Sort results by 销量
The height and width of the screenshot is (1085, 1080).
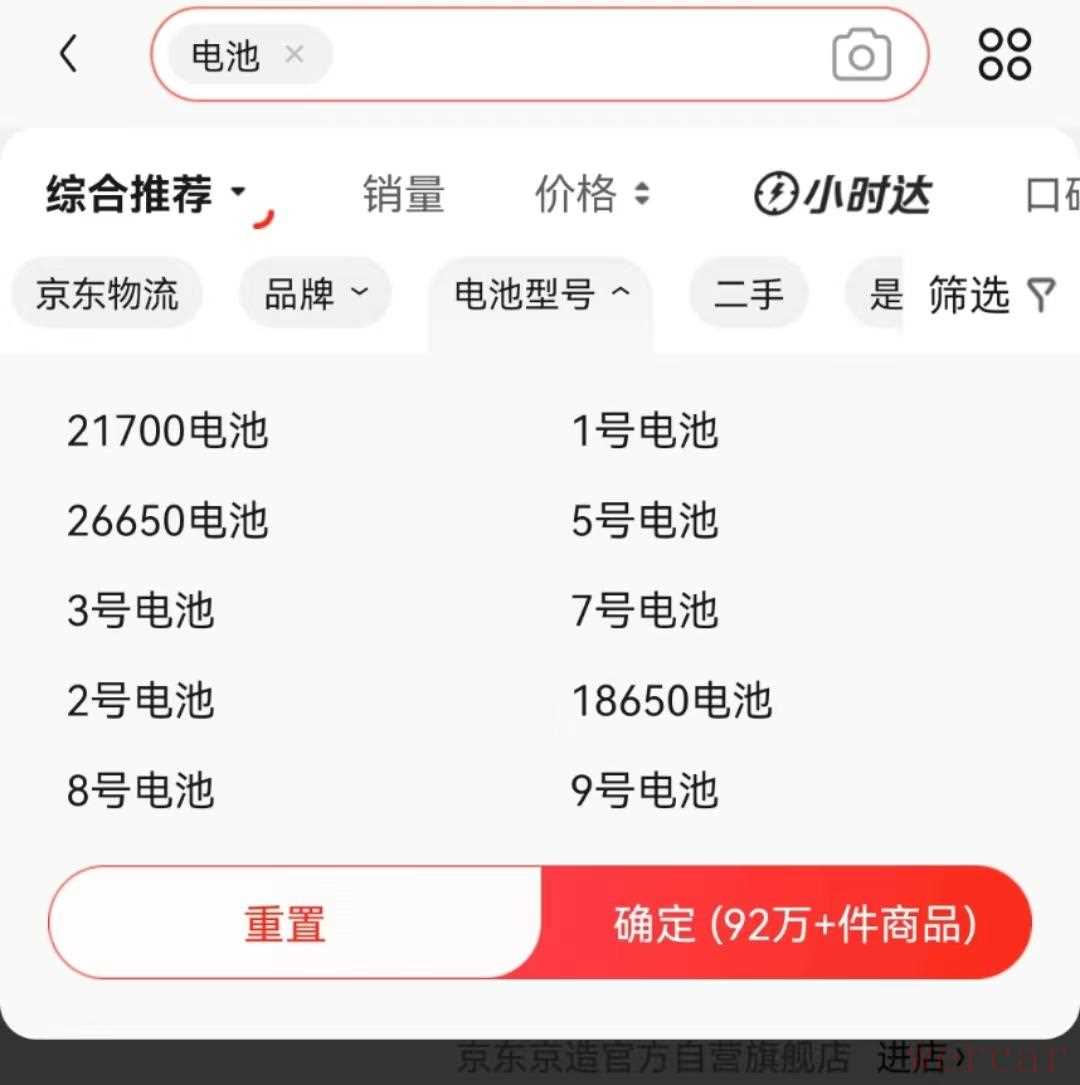[403, 193]
